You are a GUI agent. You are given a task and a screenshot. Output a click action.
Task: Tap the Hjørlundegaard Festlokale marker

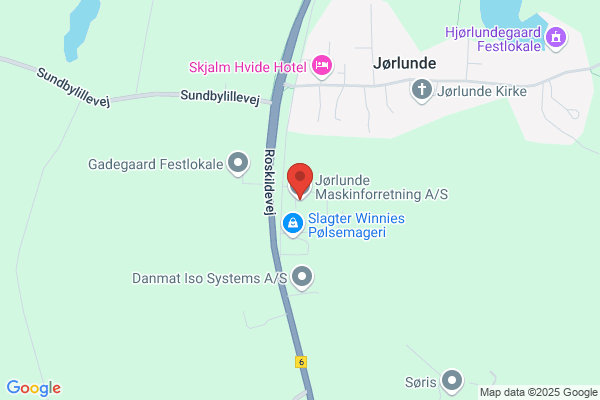pos(558,39)
